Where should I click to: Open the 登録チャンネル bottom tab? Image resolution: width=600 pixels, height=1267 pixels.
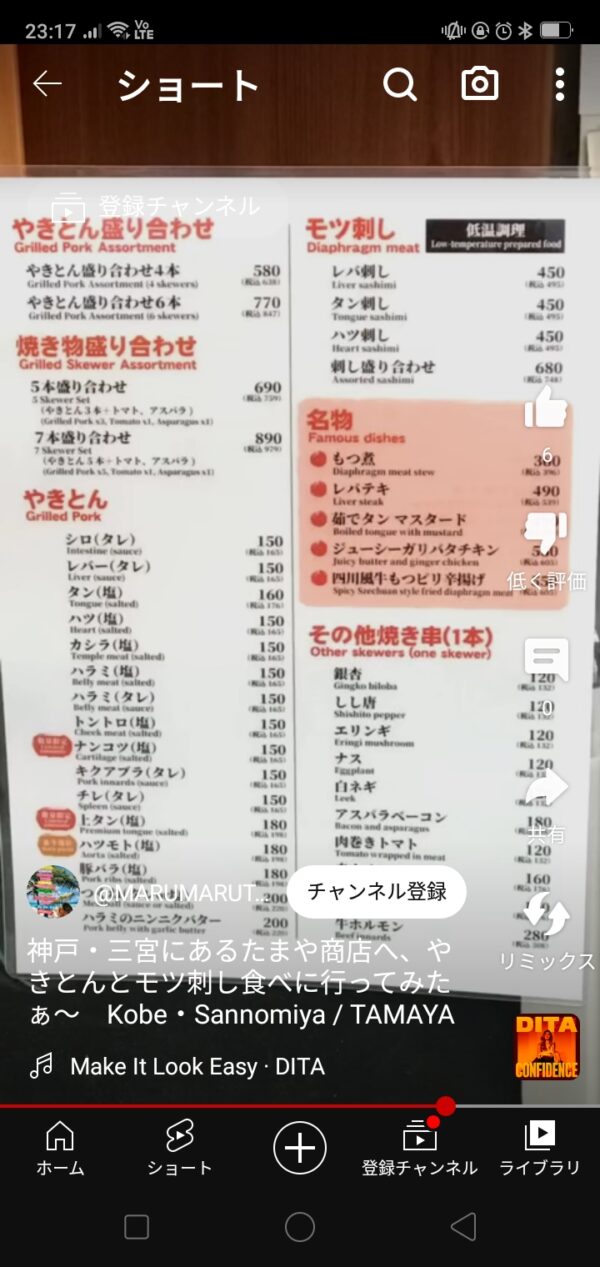(420, 1147)
